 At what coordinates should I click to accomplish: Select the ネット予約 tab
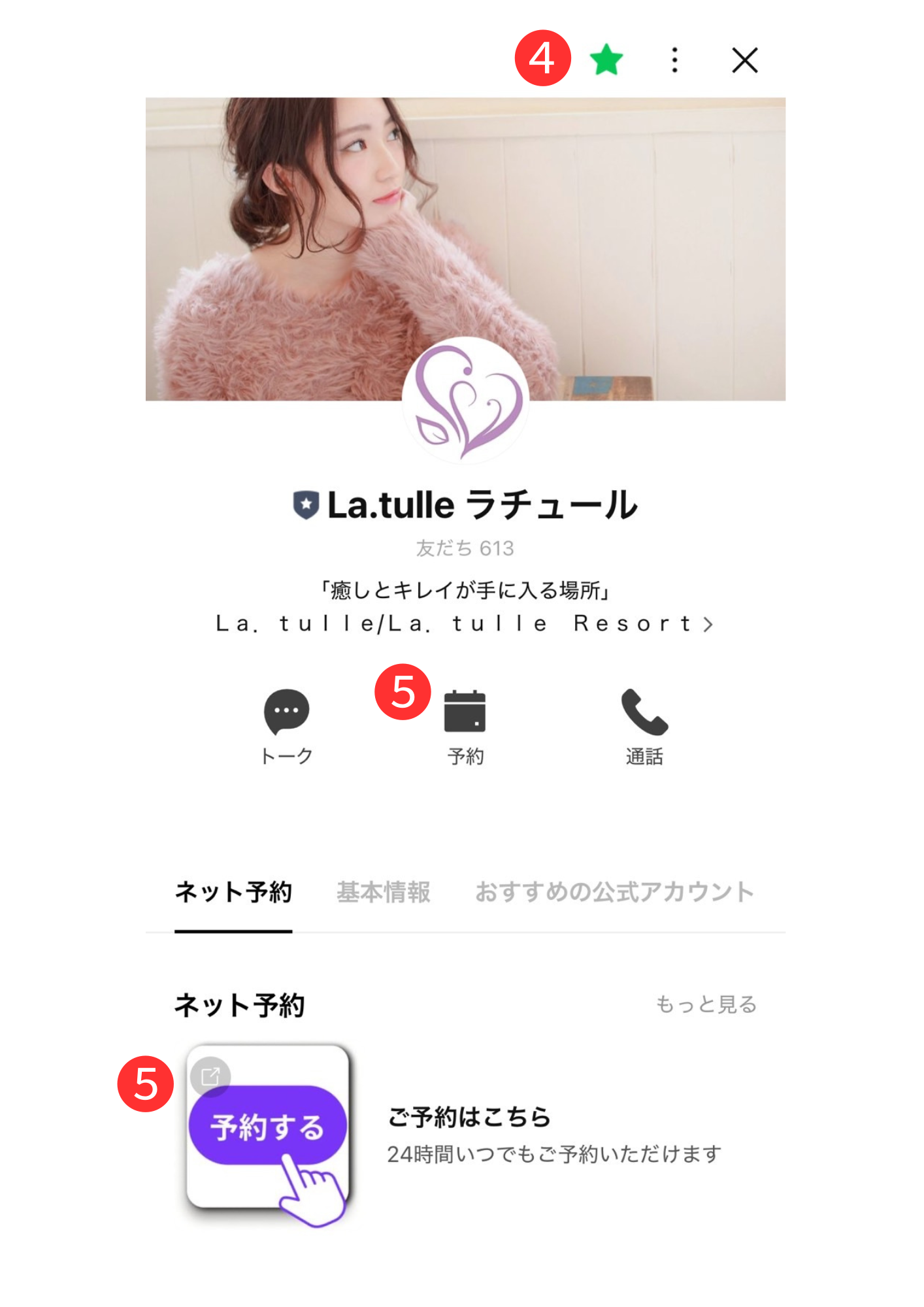(x=233, y=892)
